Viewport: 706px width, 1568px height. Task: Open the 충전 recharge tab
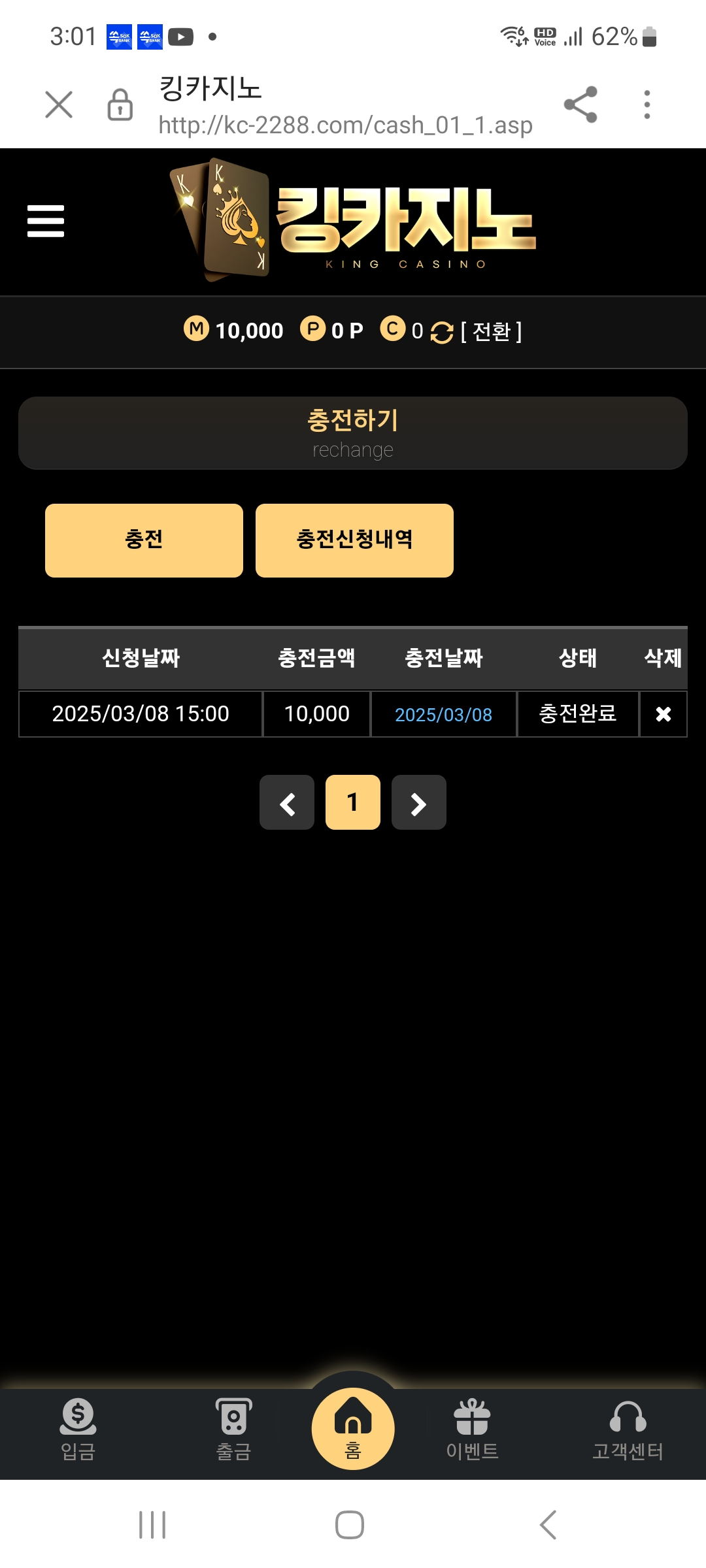click(144, 540)
